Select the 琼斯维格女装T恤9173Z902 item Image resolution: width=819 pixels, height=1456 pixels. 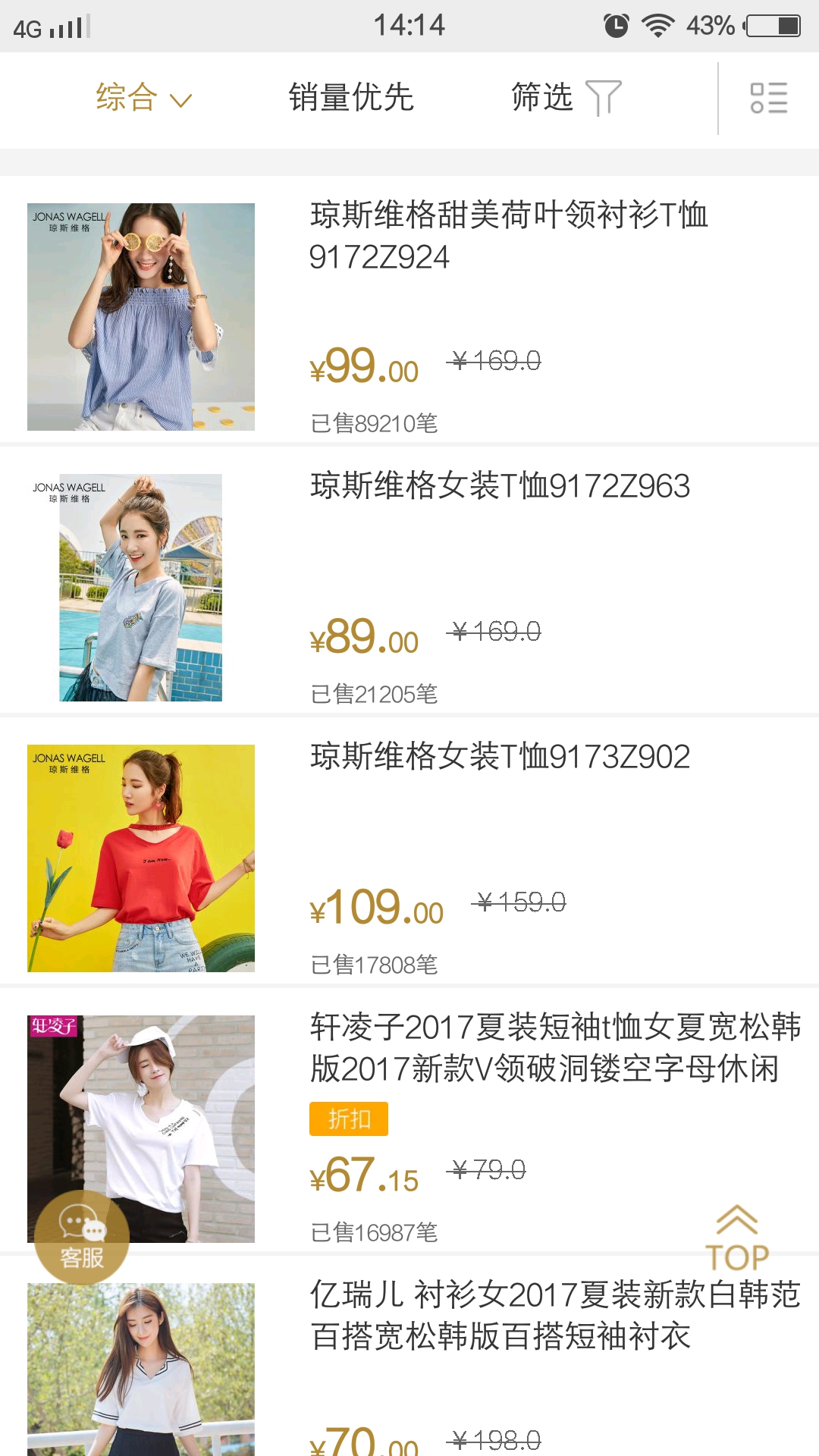500,757
